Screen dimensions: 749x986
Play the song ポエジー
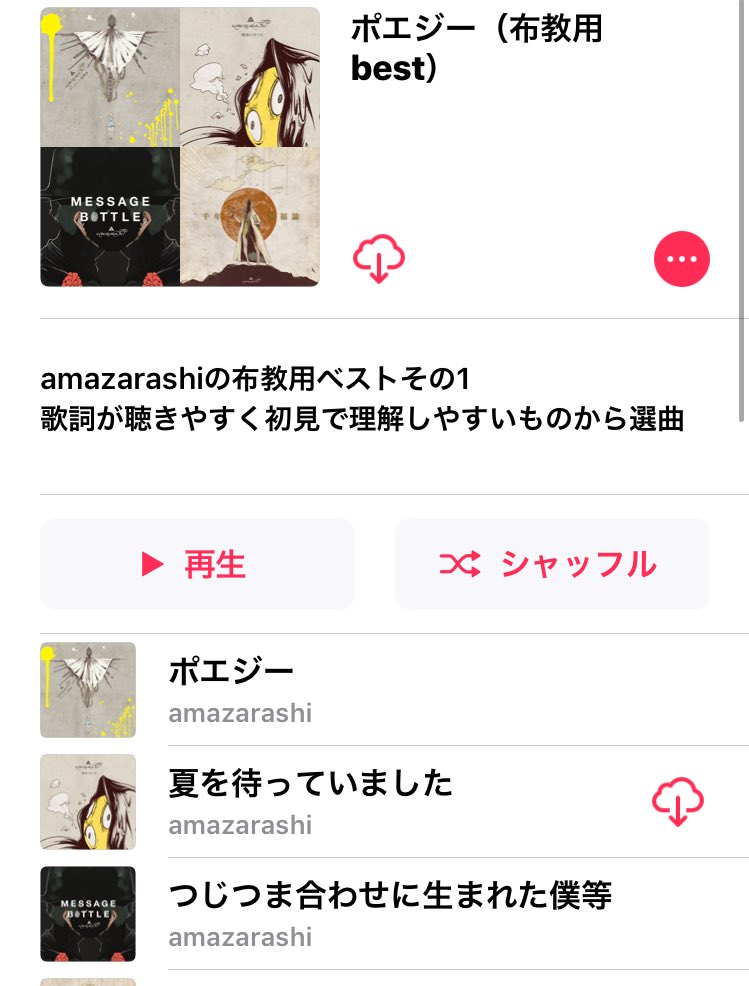tap(394, 690)
